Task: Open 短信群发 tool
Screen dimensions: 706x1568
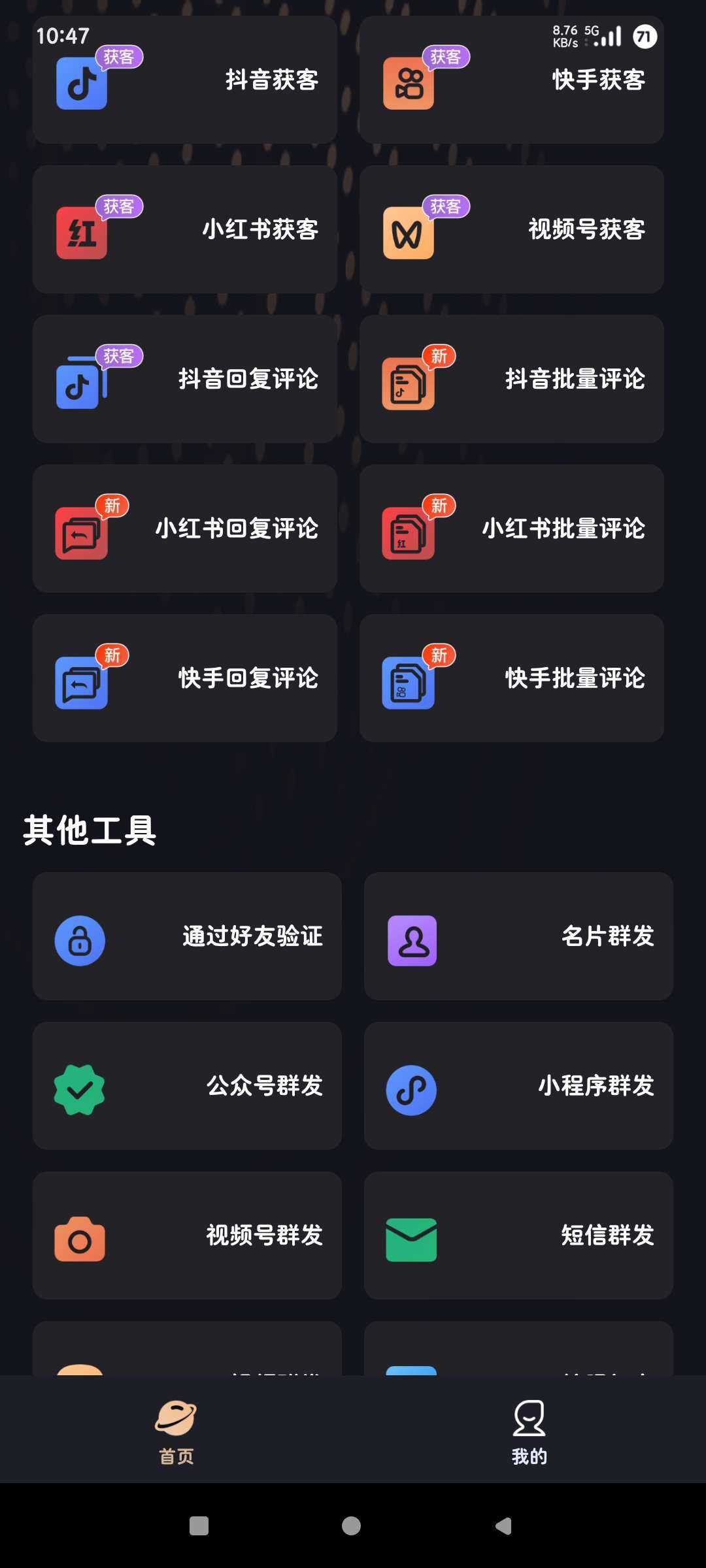Action: pos(518,1235)
